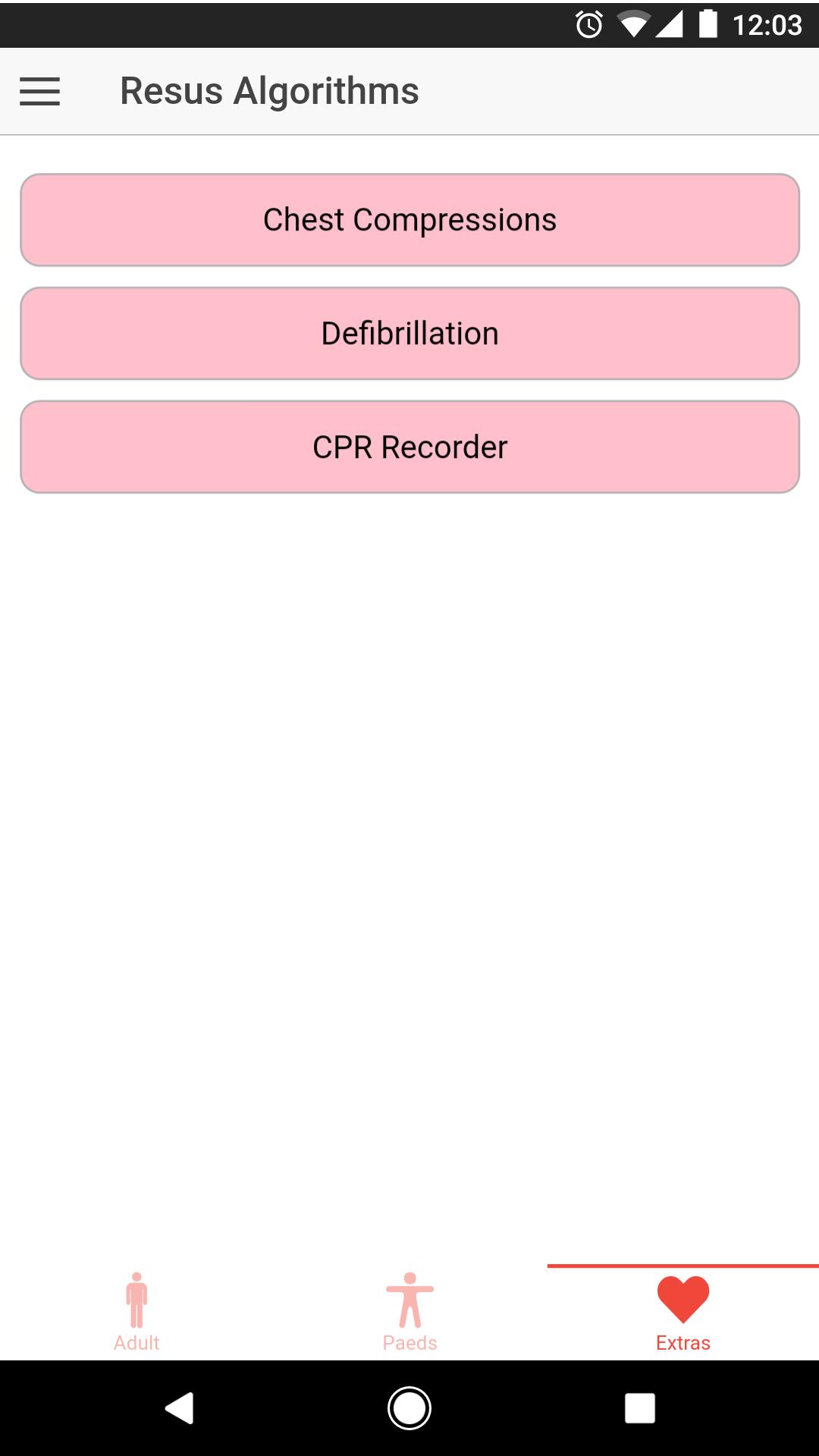The height and width of the screenshot is (1456, 819).
Task: Tap the Wi-Fi signal indicator
Action: point(633,24)
